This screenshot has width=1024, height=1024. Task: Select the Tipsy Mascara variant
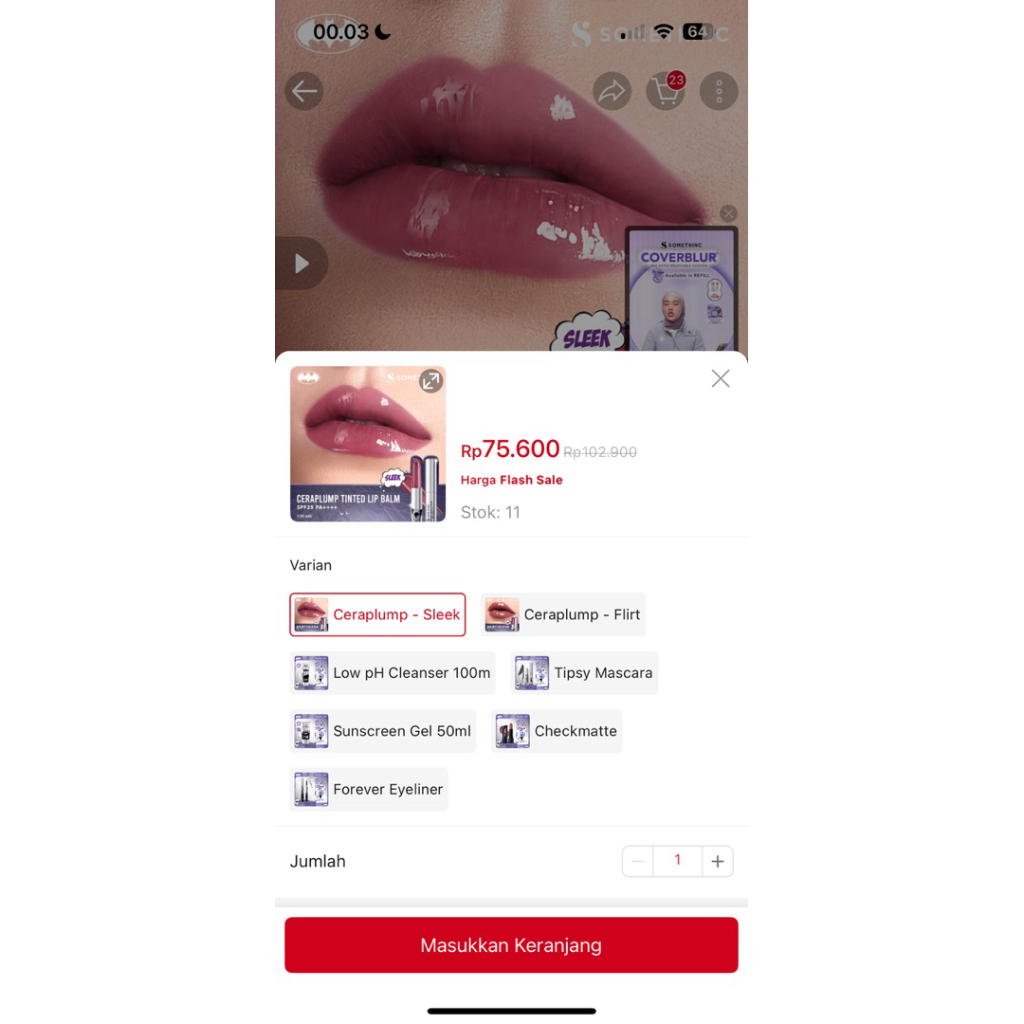[584, 673]
